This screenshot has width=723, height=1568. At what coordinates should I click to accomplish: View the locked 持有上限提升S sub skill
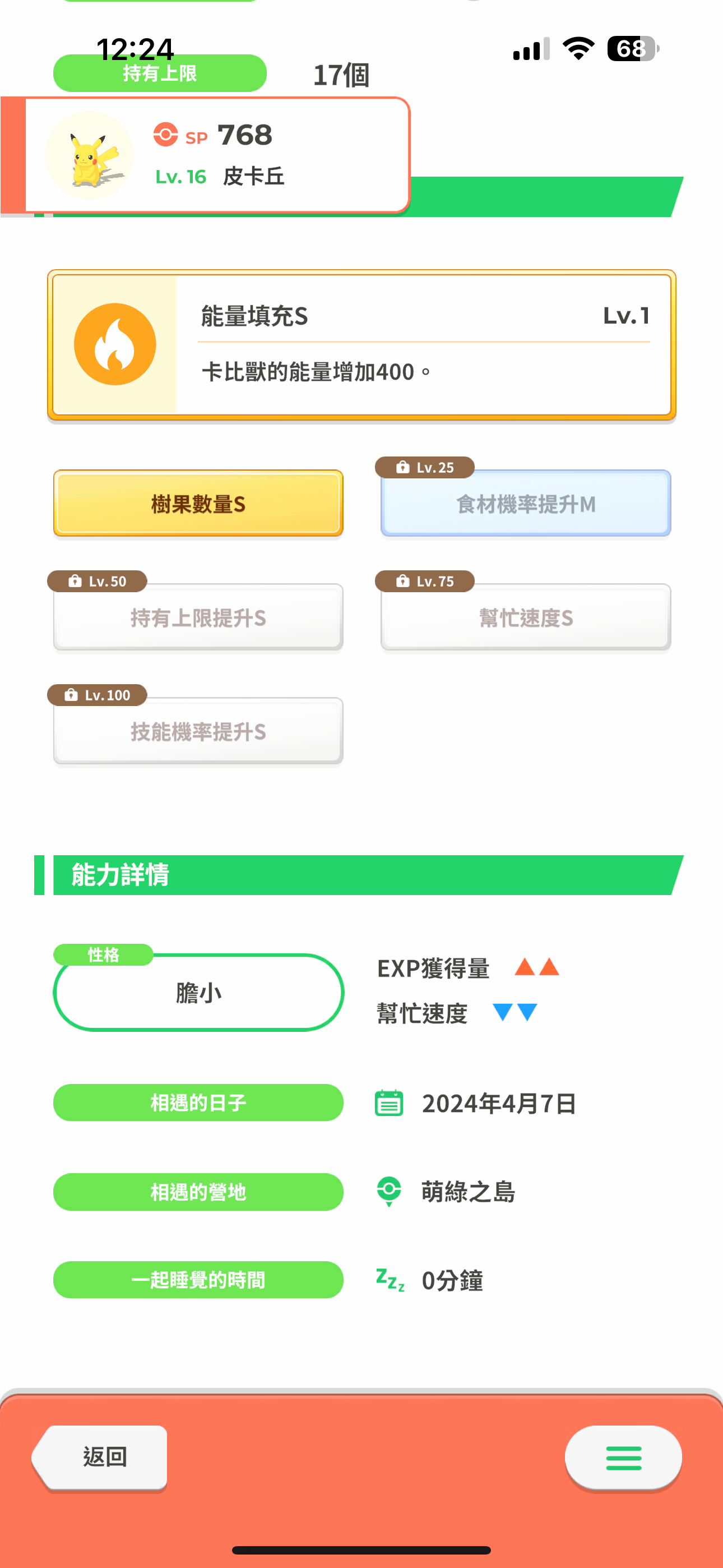pyautogui.click(x=198, y=617)
